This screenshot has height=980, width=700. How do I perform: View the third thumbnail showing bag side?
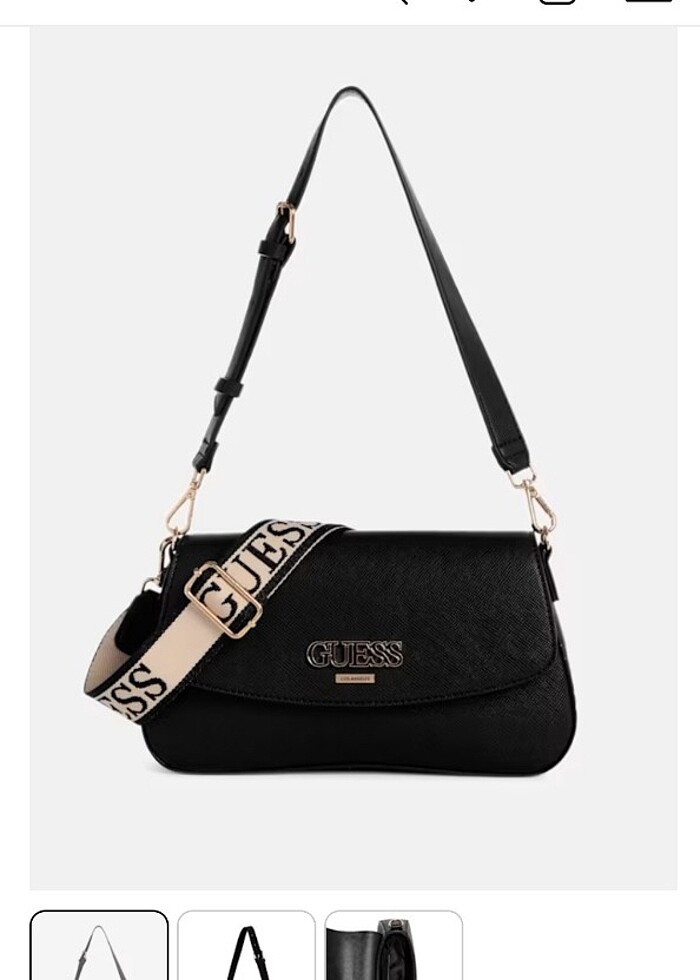(x=393, y=947)
